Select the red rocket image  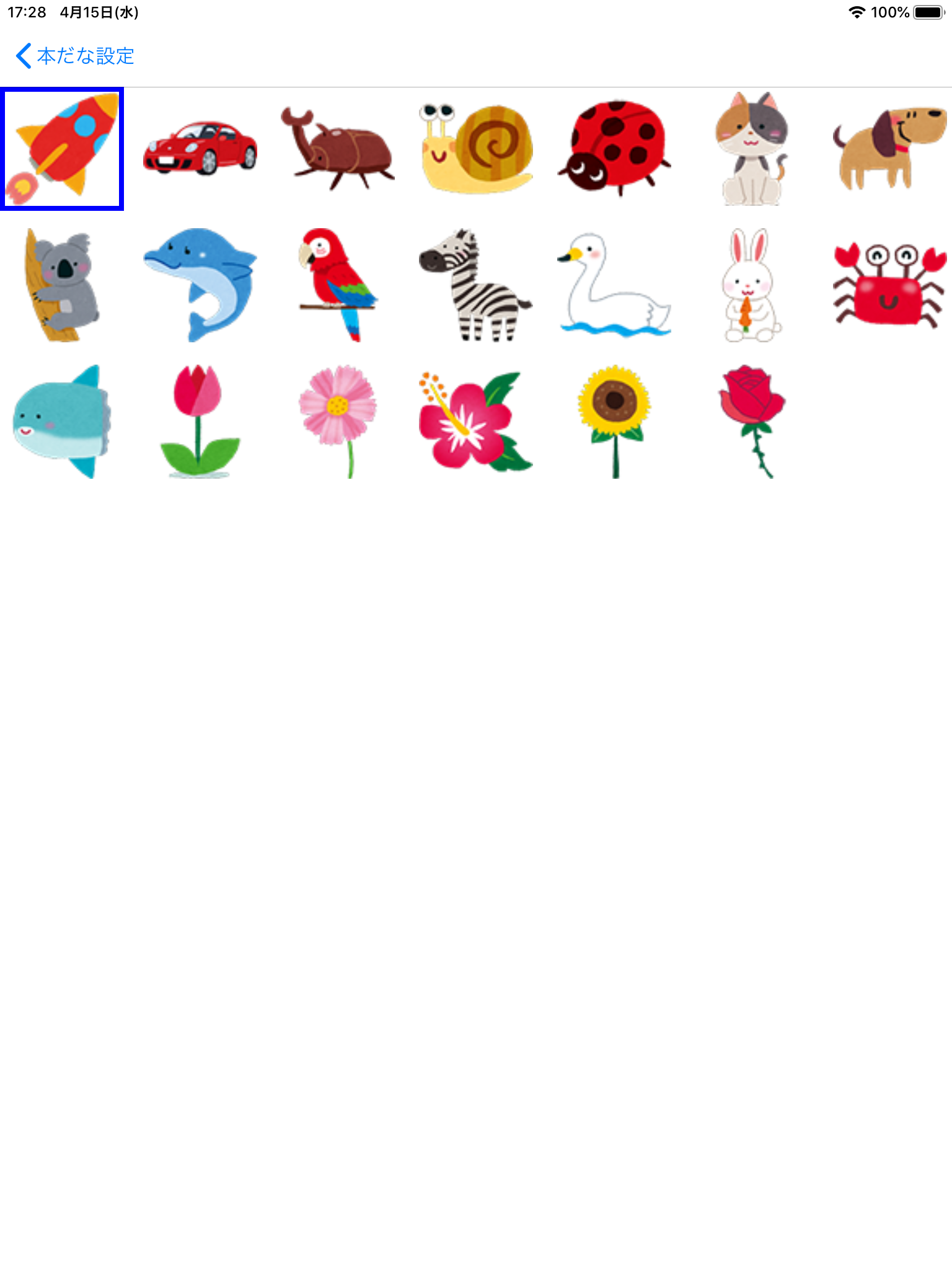62,149
